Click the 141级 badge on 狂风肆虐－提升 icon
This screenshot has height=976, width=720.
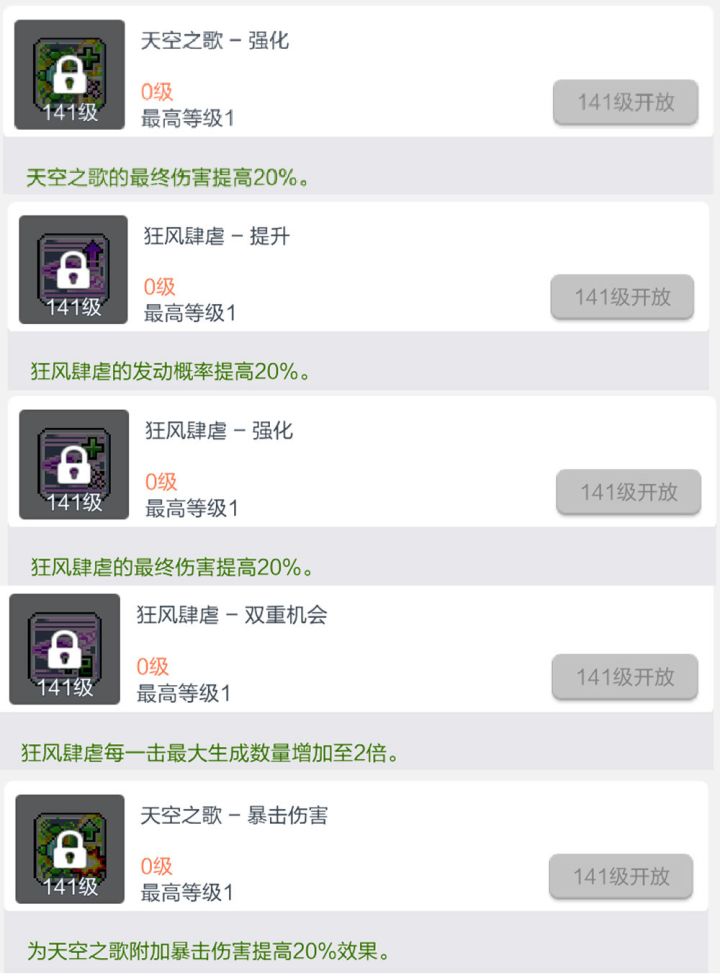click(x=73, y=308)
